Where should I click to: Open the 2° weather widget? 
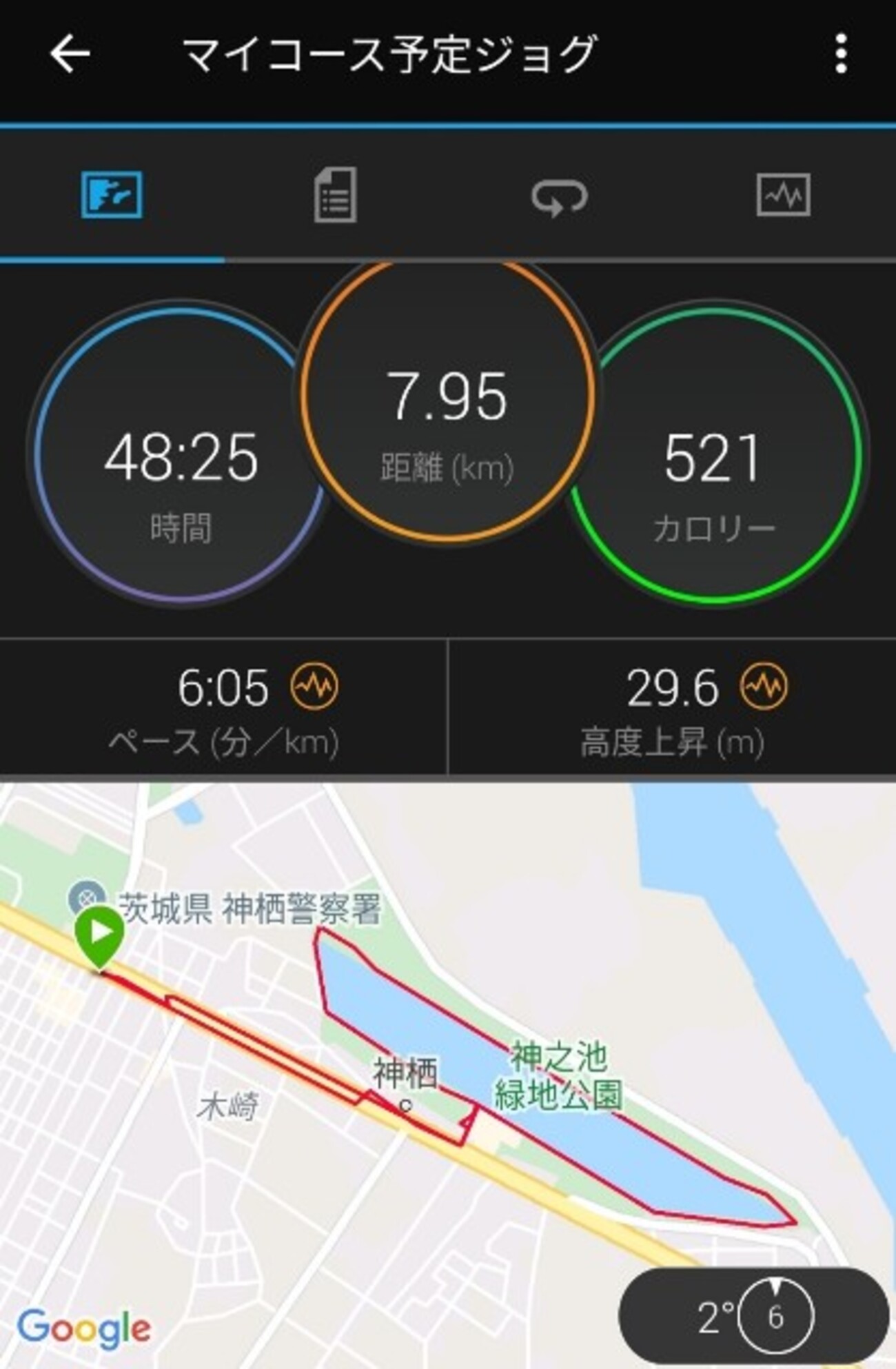[753, 1317]
